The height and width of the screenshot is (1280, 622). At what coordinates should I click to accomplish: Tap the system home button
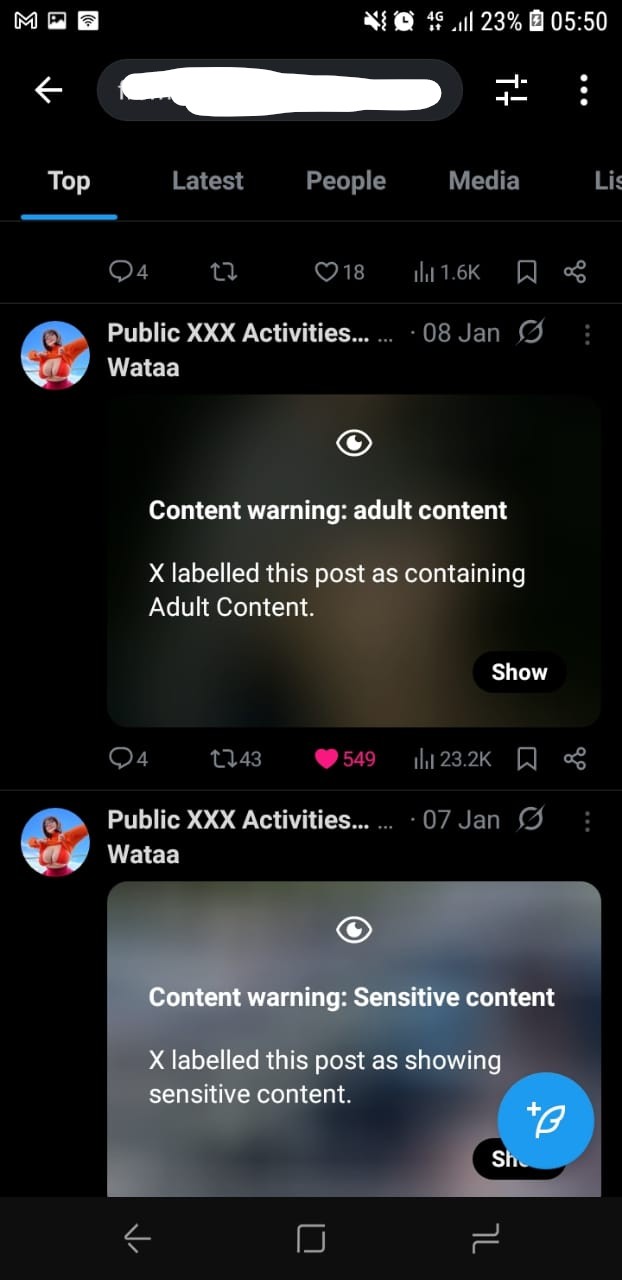click(x=311, y=1239)
